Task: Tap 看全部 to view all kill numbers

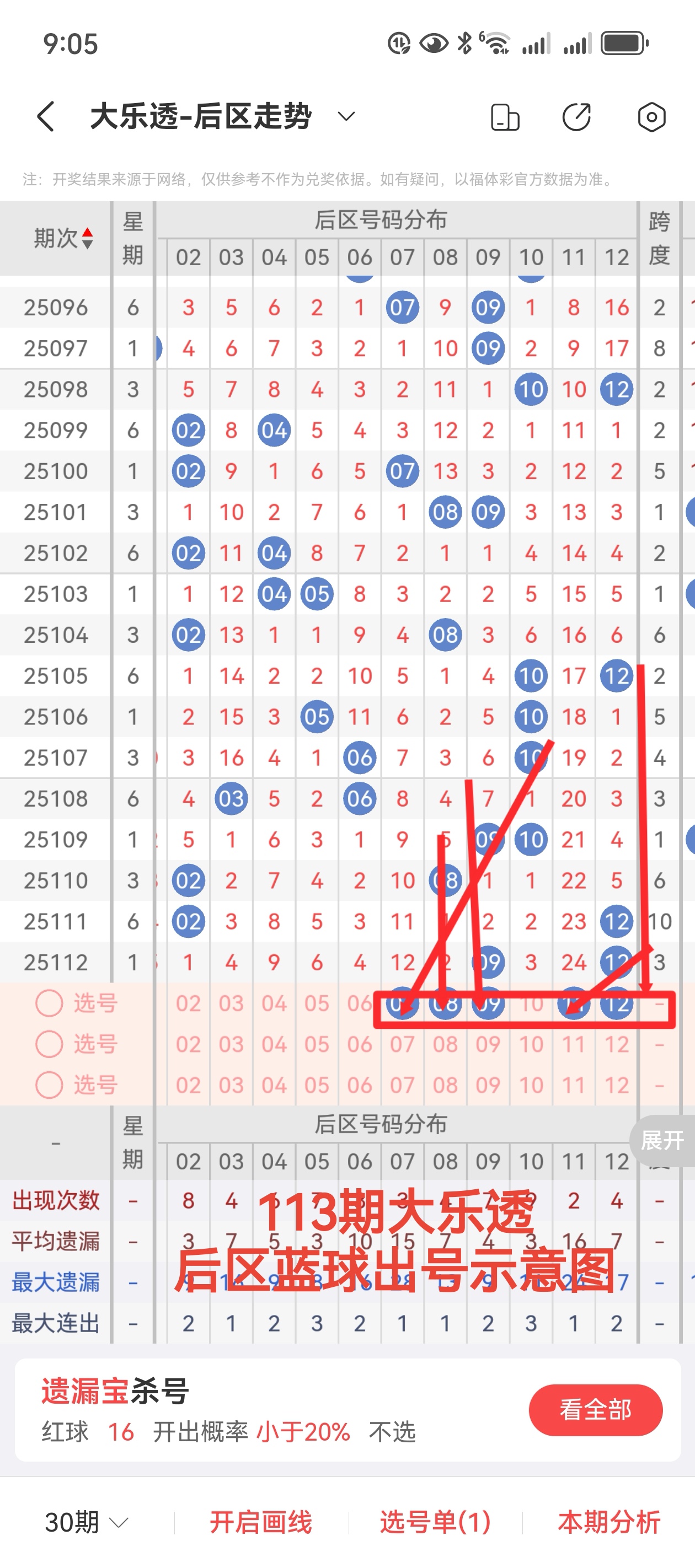Action: coord(595,1410)
